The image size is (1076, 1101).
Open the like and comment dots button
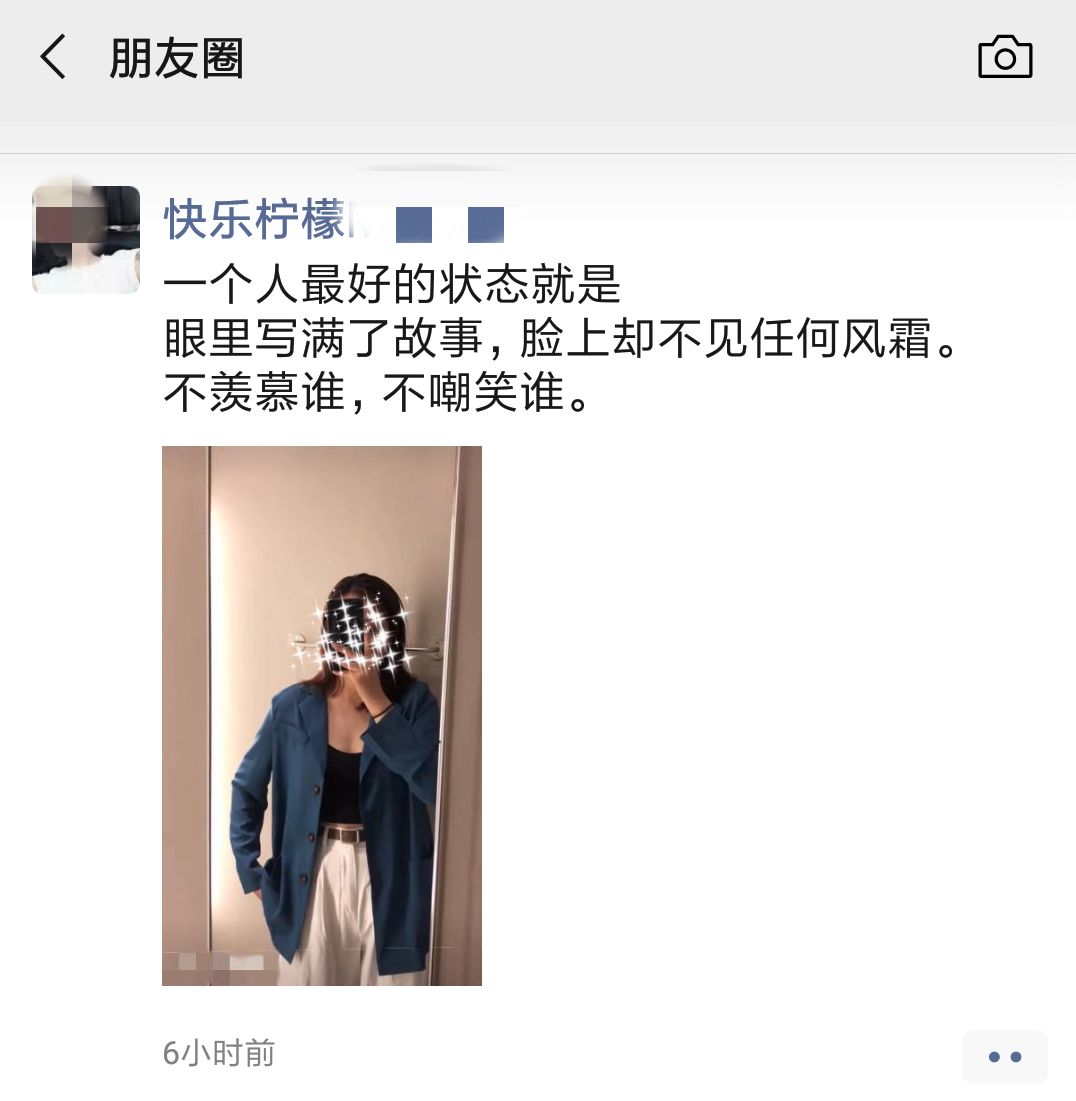(x=1004, y=1056)
